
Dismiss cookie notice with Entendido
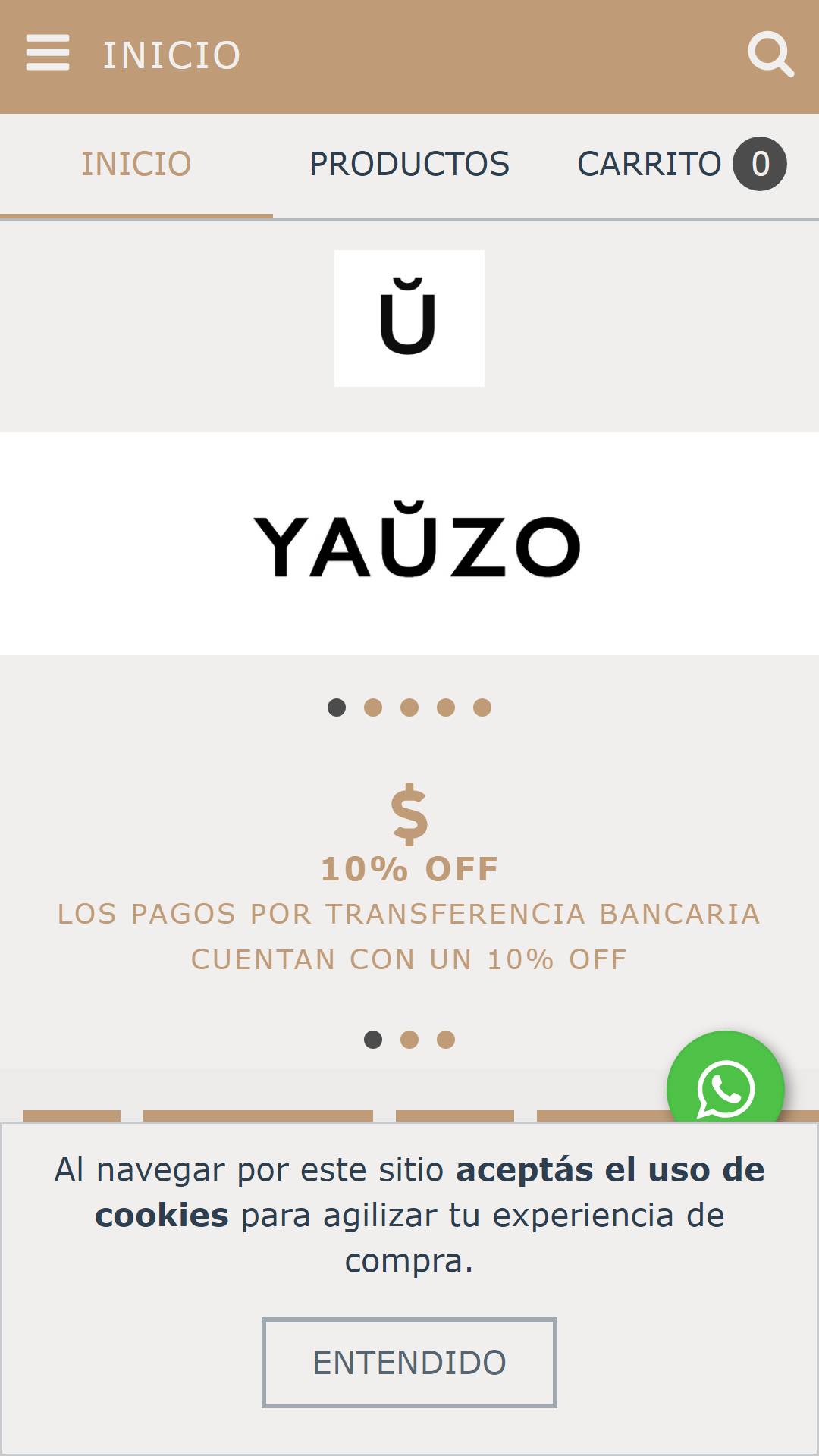pos(409,1363)
